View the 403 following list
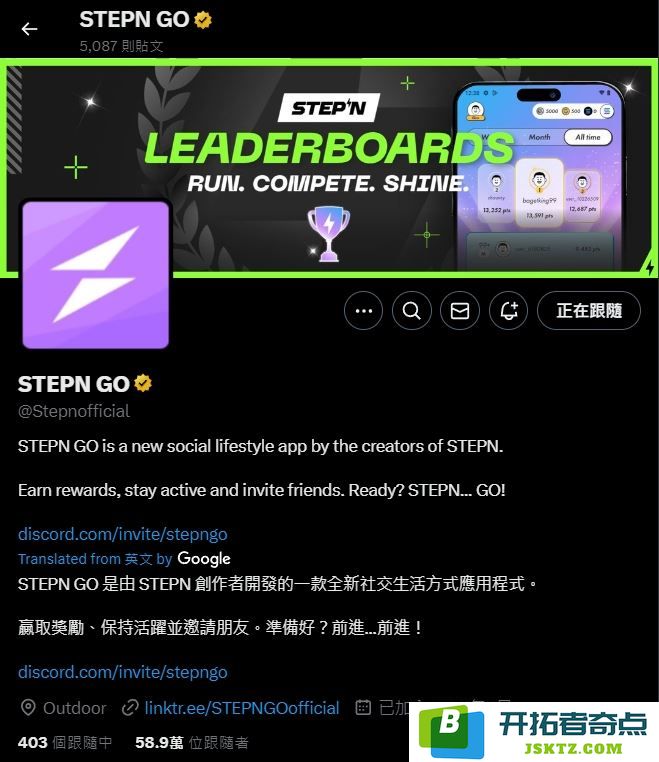Image resolution: width=659 pixels, height=762 pixels. tap(65, 743)
